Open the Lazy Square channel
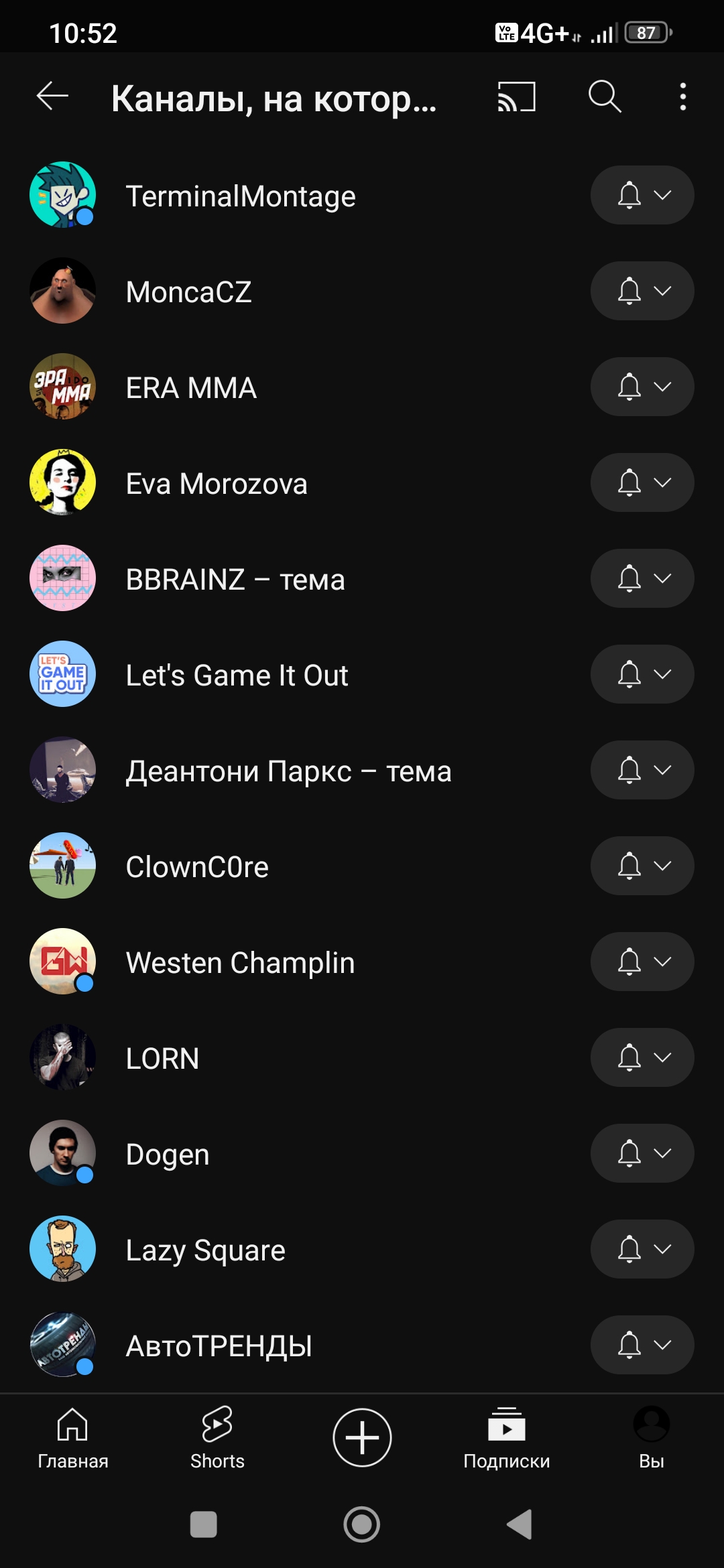The width and height of the screenshot is (724, 1568). (x=205, y=1250)
